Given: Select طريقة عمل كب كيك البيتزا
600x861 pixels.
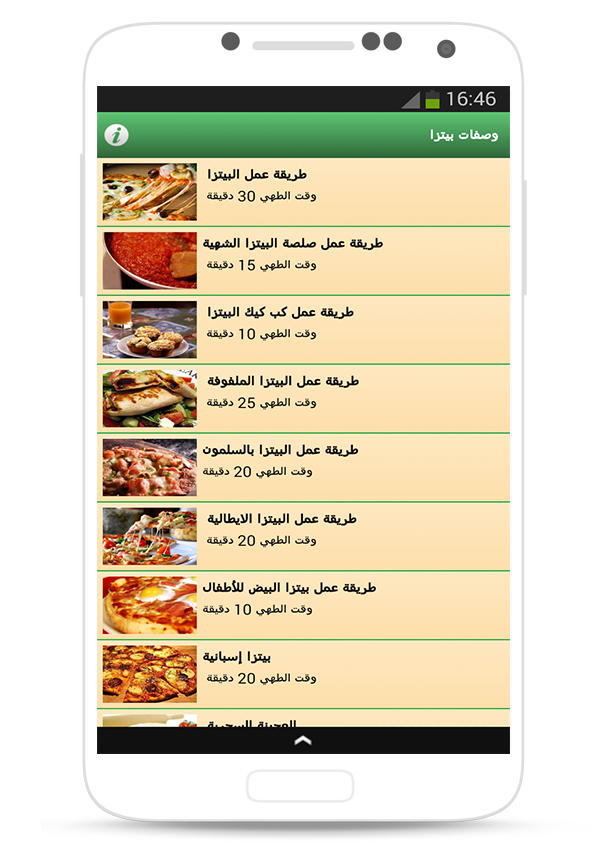Looking at the screenshot, I should click(303, 330).
